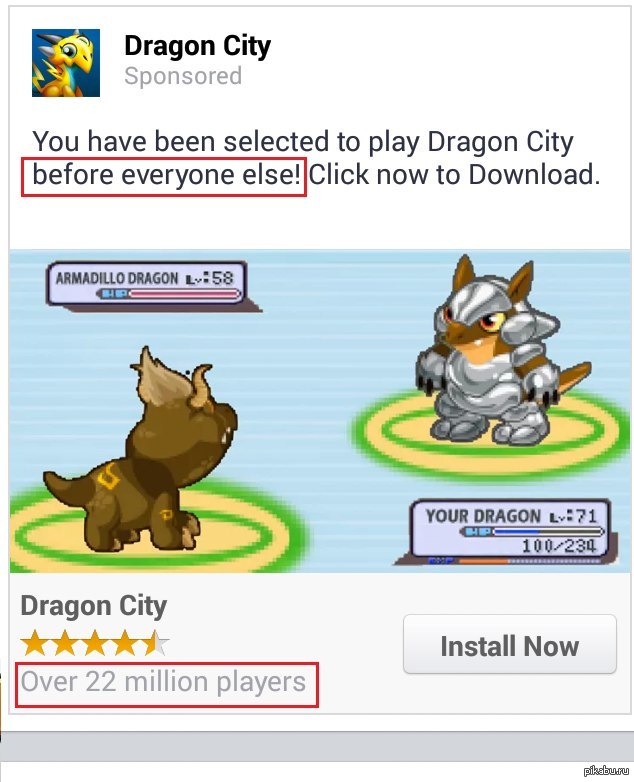This screenshot has height=782, width=634.
Task: Open the Dragon City sponsor page name
Action: click(x=197, y=45)
